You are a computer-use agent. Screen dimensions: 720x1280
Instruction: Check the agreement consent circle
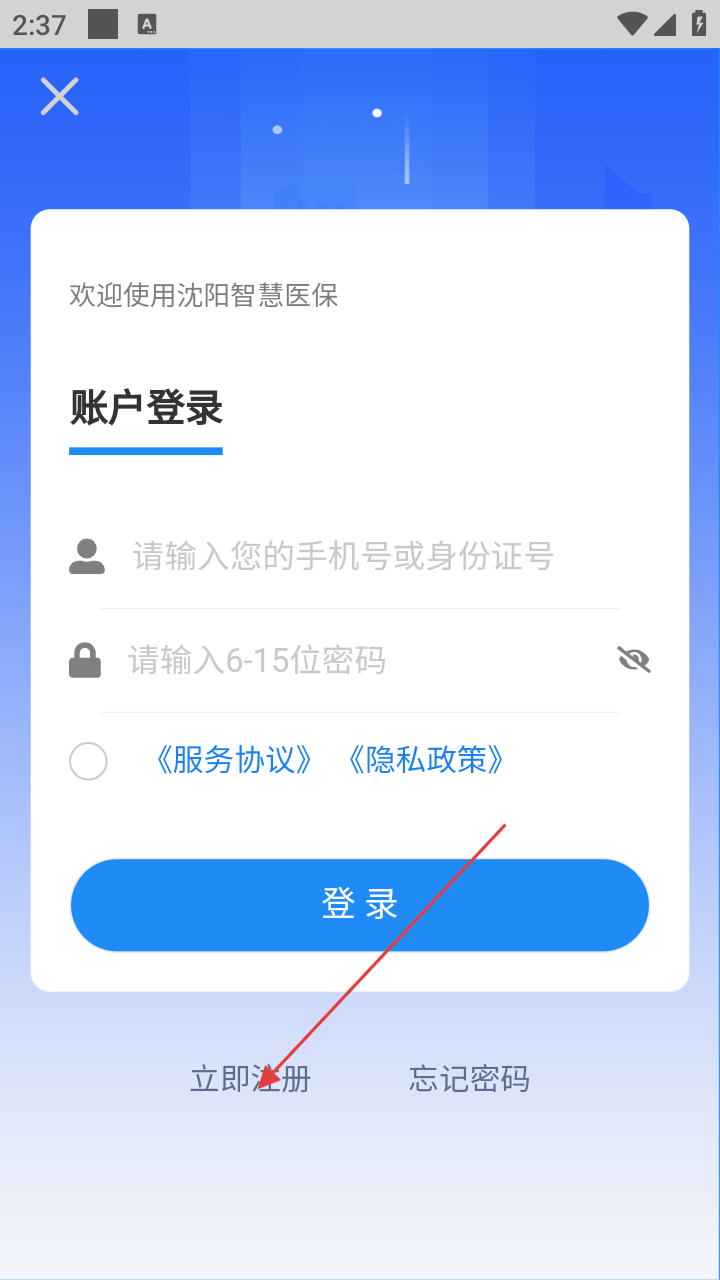(x=88, y=761)
